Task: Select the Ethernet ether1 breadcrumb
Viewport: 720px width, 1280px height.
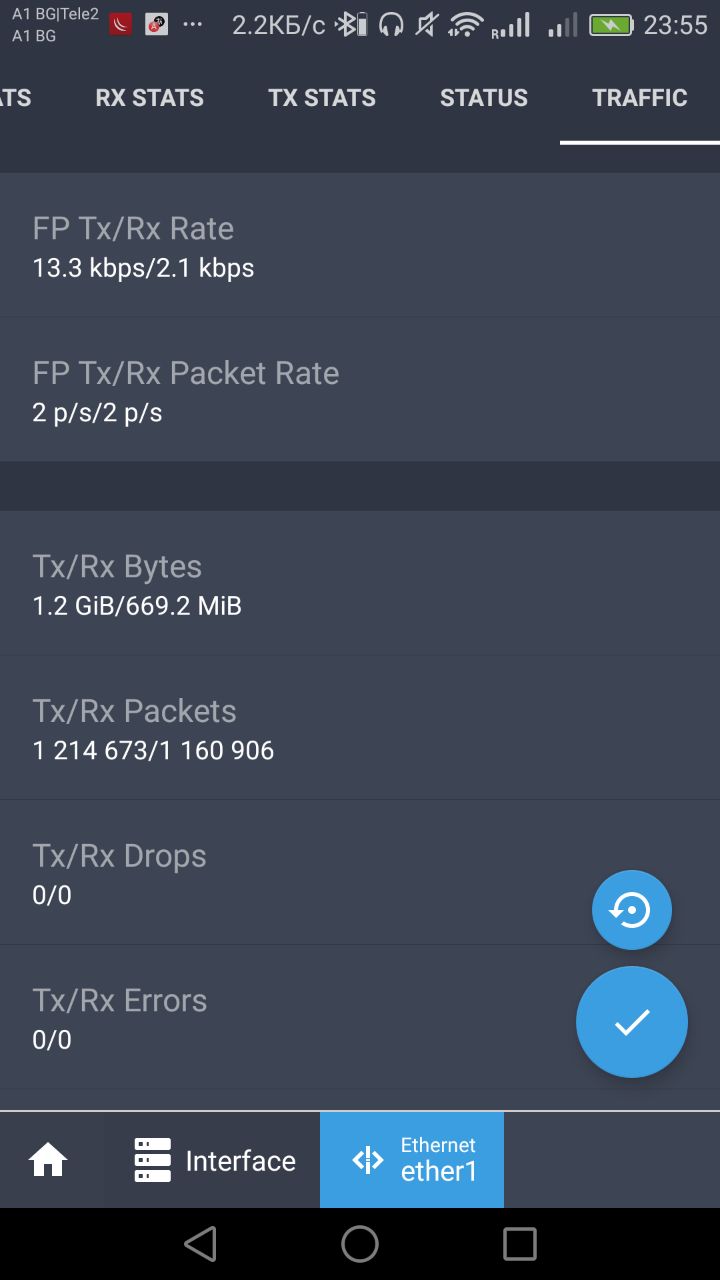Action: [412, 1160]
